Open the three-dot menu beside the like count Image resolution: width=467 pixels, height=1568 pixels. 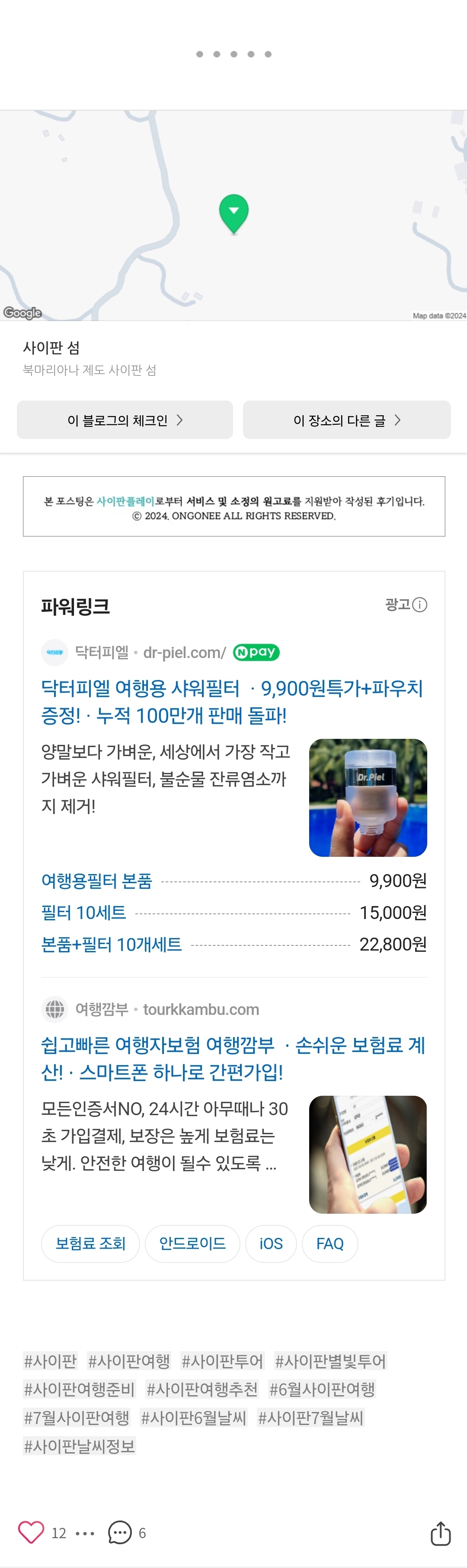pos(85,1533)
